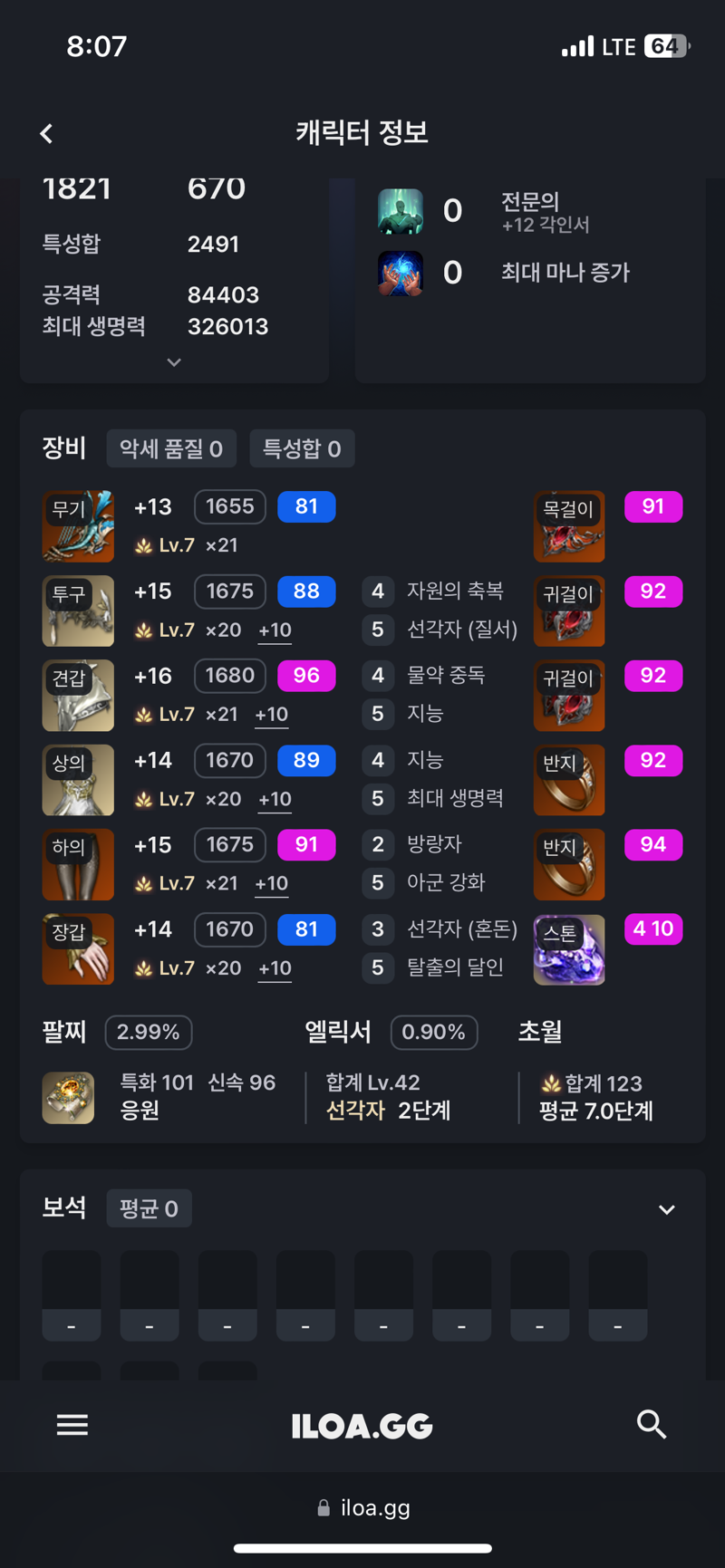Screen dimensions: 725x1568
Task: Tap the 최대 마나 증가 engraving icon
Action: (x=401, y=274)
